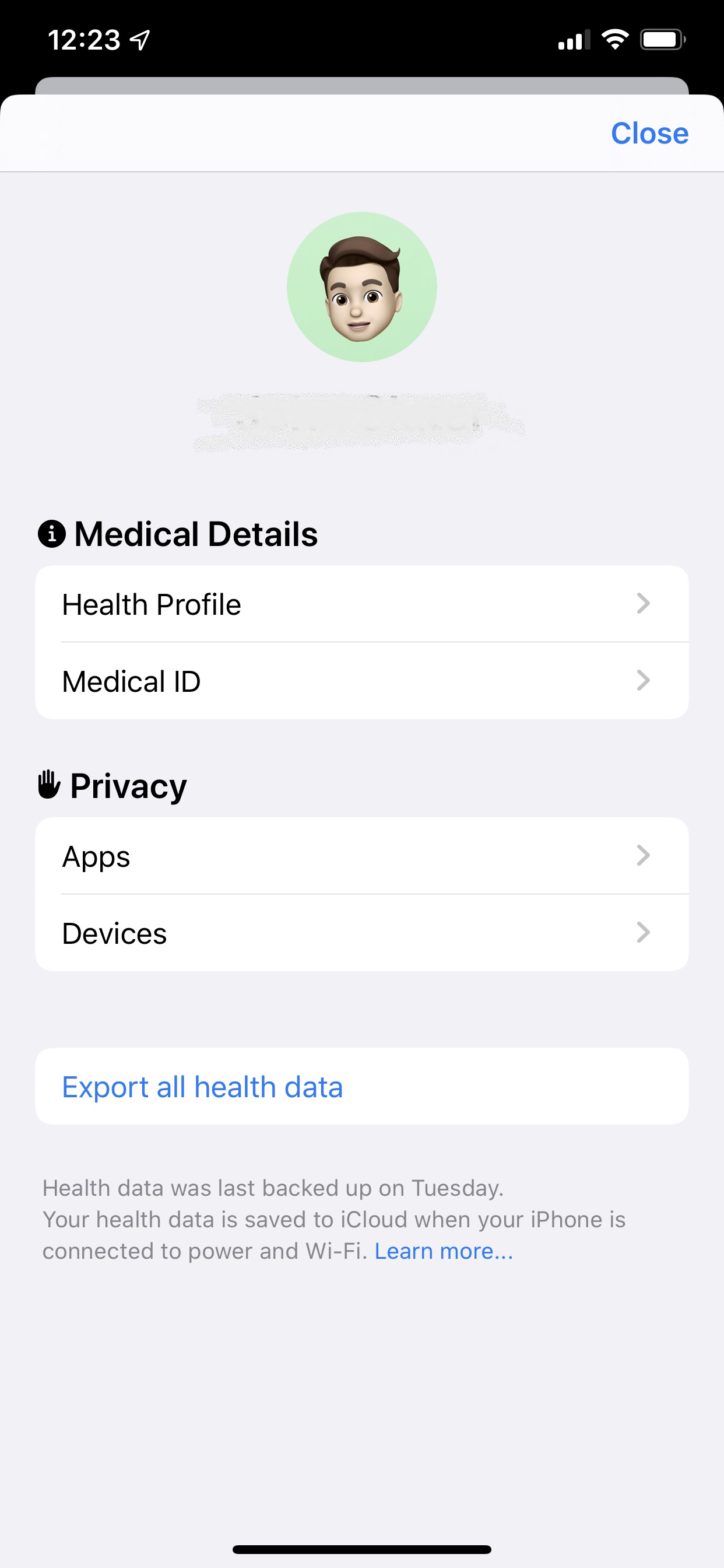The image size is (724, 1568).
Task: Follow the Learn more link
Action: coord(444,1251)
